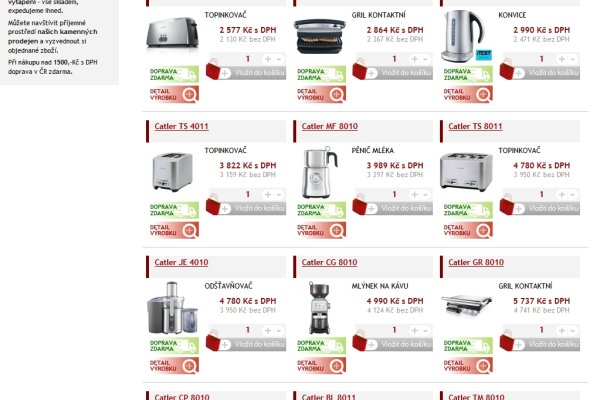Open the Catler TS 4011 product link

[181, 127]
